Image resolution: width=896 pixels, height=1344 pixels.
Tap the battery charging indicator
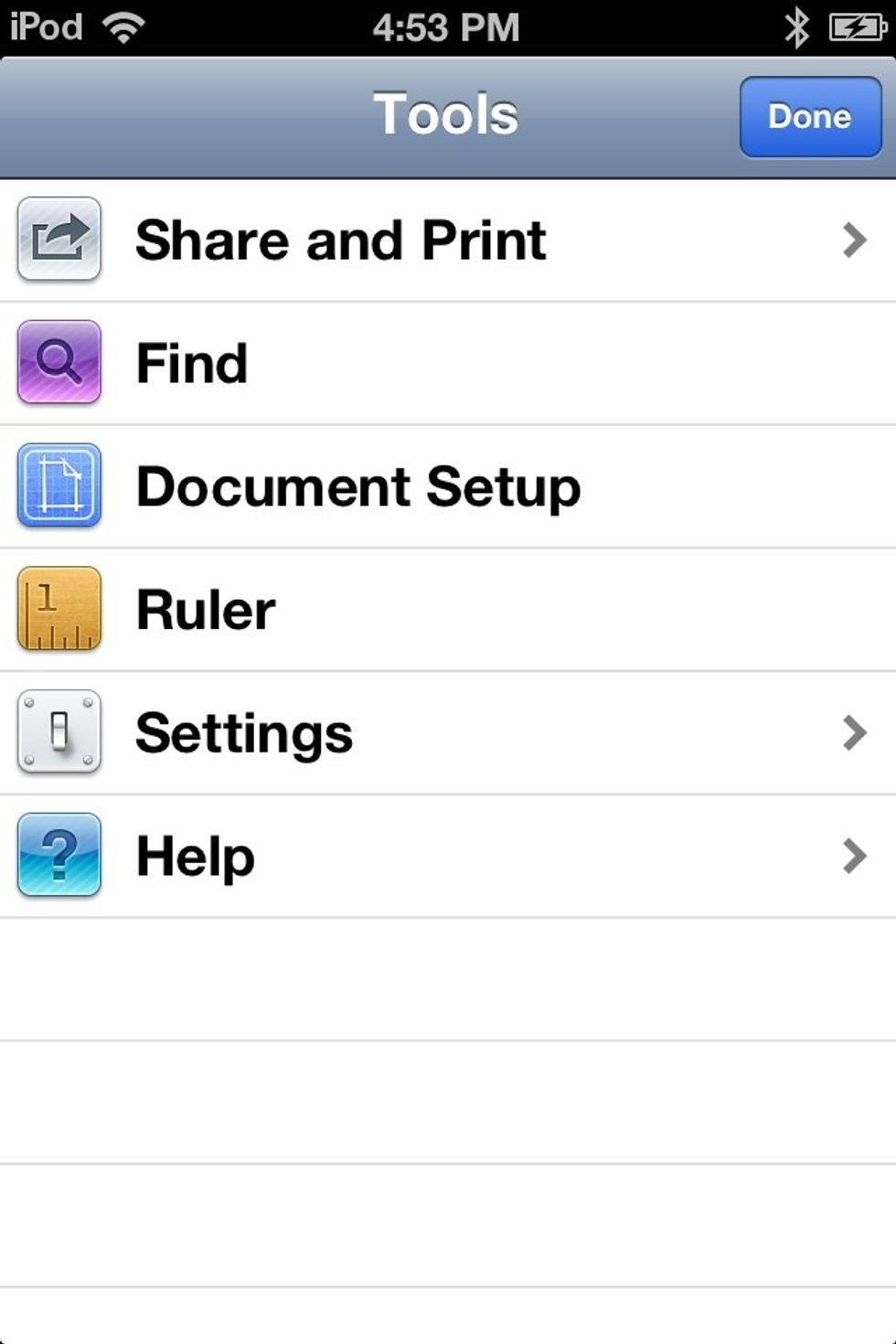(855, 26)
